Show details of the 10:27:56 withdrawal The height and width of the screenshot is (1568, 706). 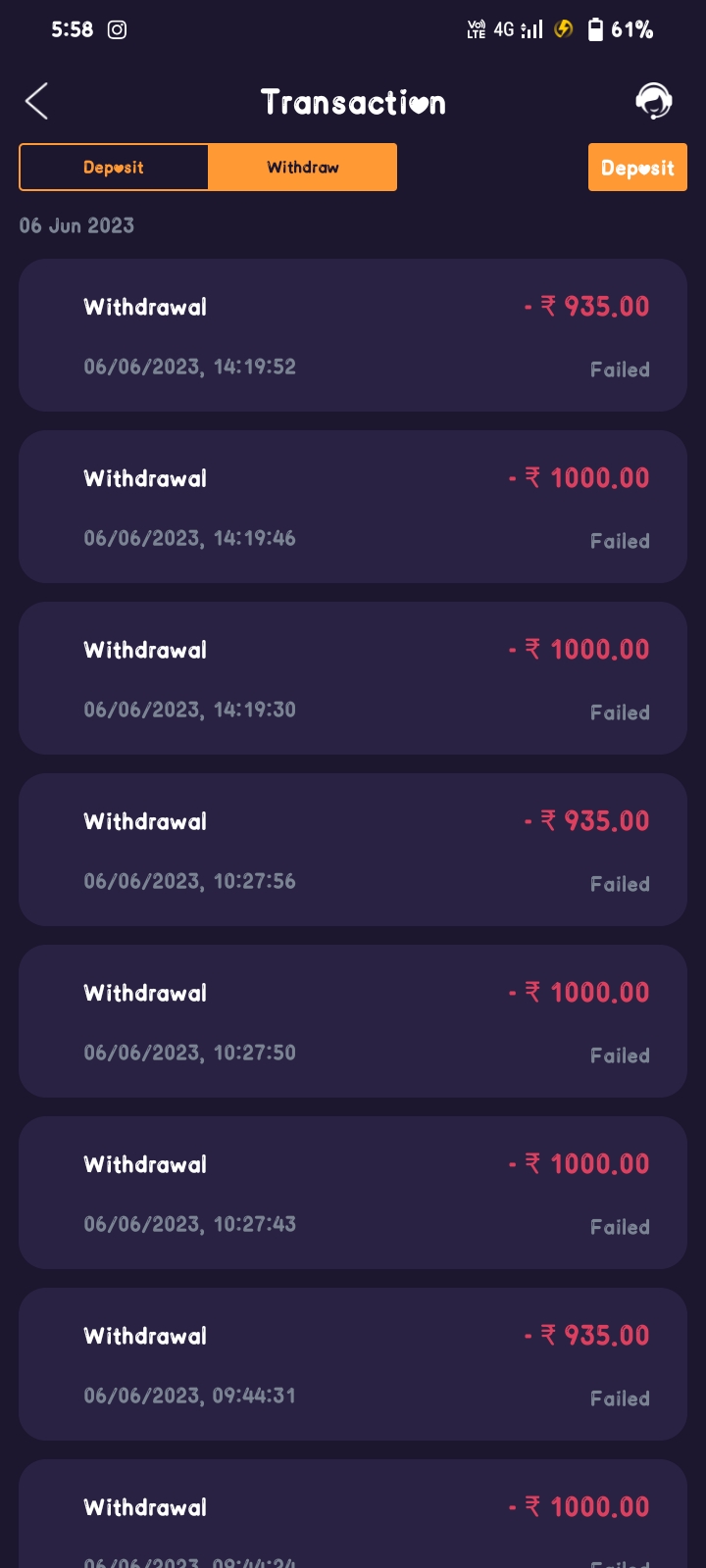click(x=353, y=850)
